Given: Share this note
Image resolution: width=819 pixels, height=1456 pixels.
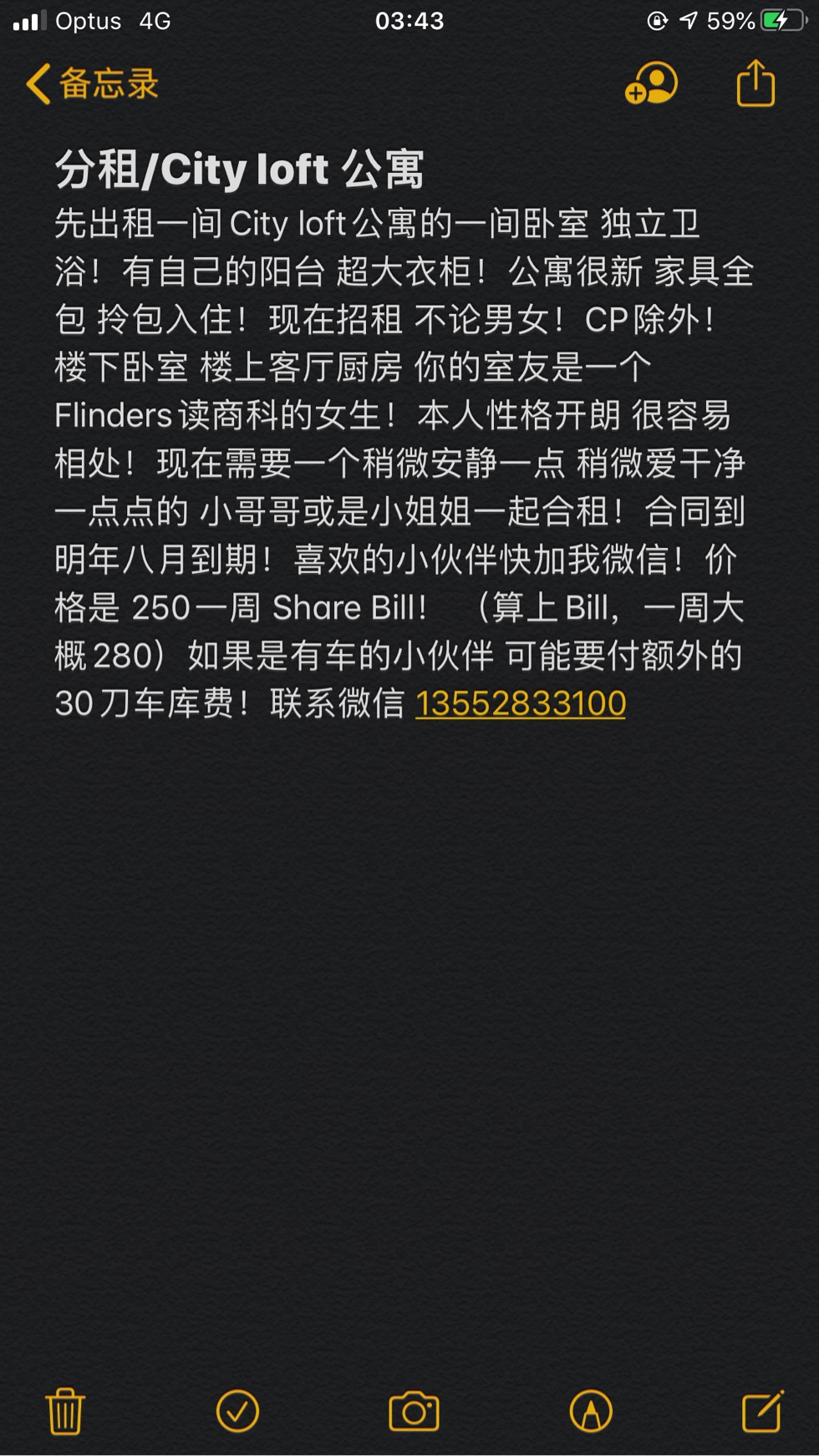Looking at the screenshot, I should (x=755, y=84).
